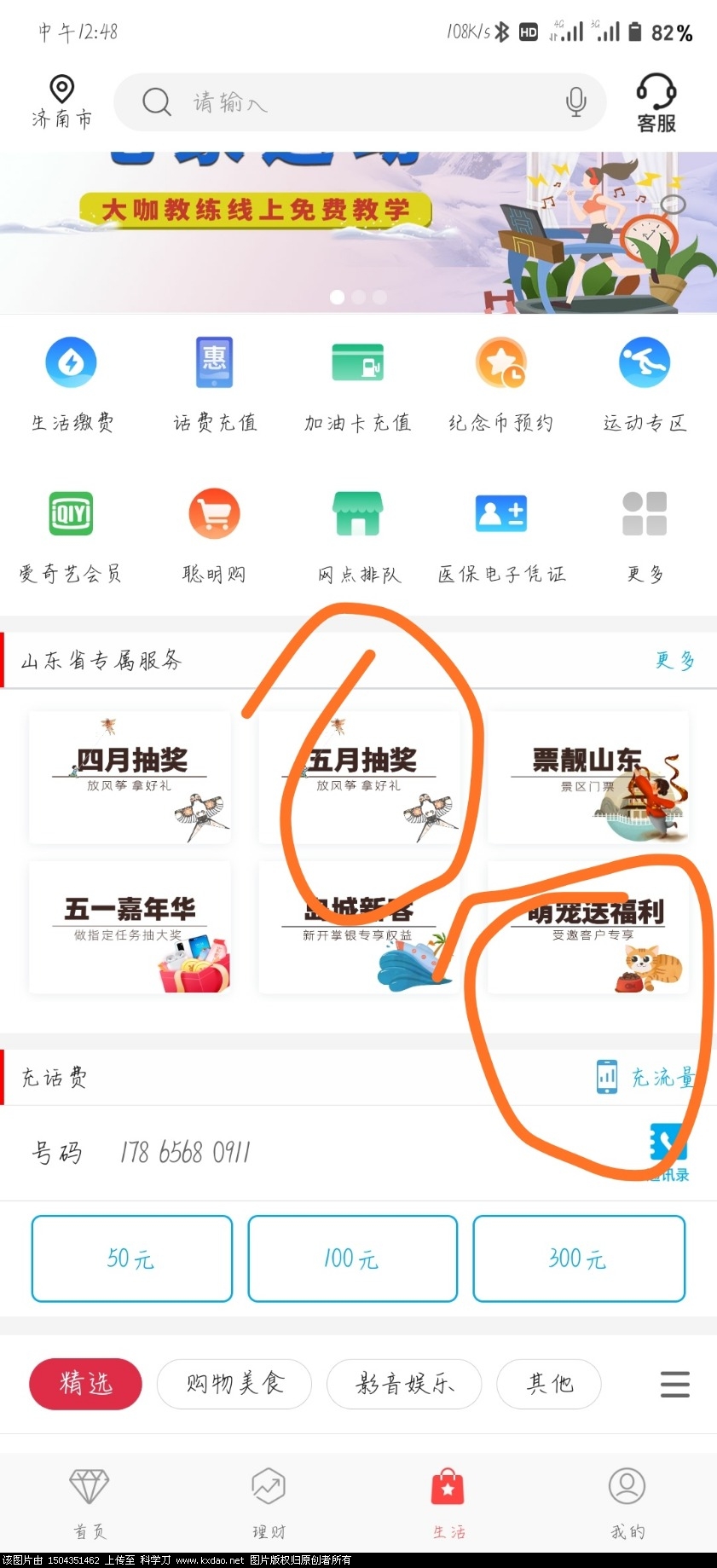This screenshot has height=1568, width=717.
Task: Select the 购物美食 category chip
Action: (x=234, y=1383)
